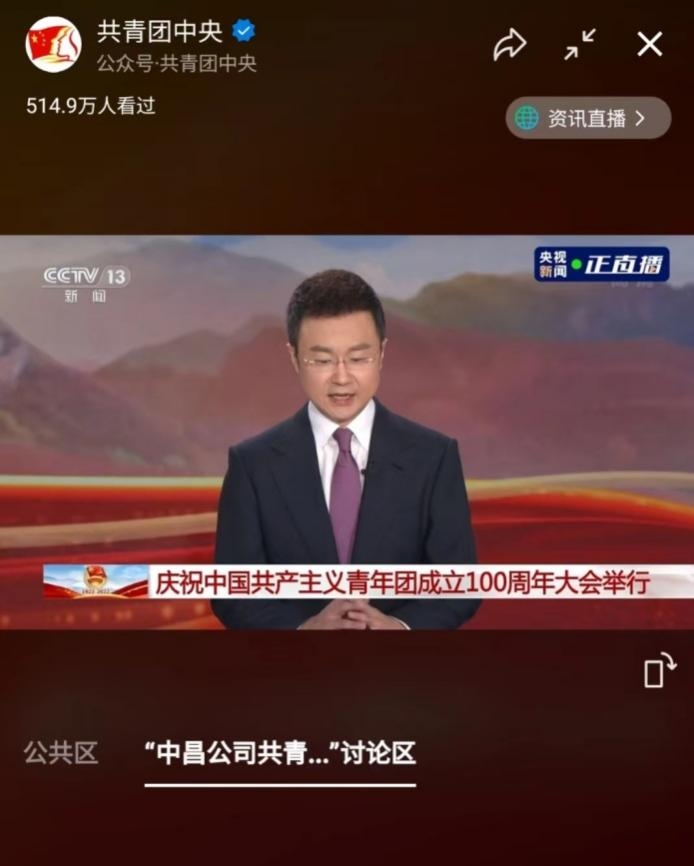This screenshot has height=866, width=694.
Task: Open the 资讯直播 channel chip
Action: [587, 118]
